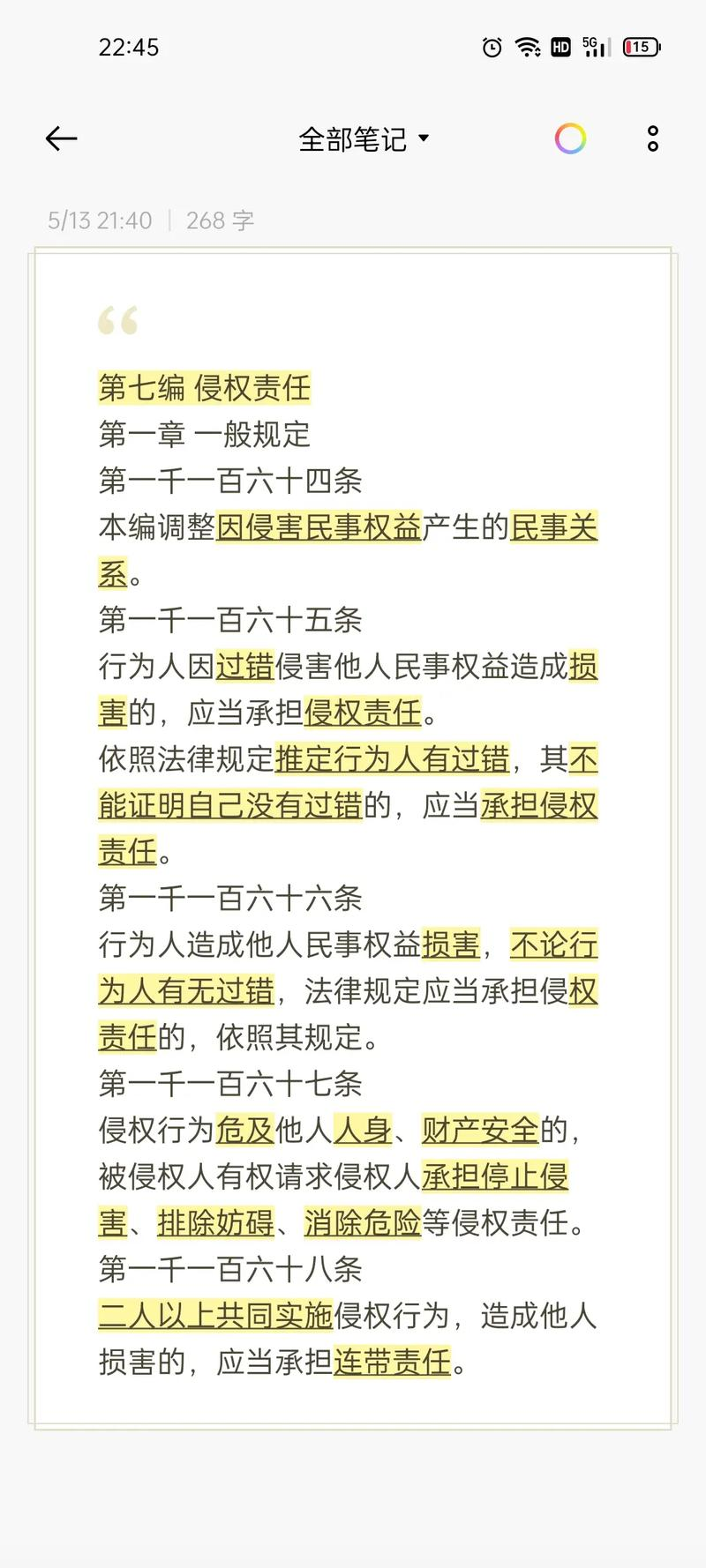Screen dimensions: 706x1568
Task: Tap the word count label 268 字
Action: pyautogui.click(x=218, y=220)
